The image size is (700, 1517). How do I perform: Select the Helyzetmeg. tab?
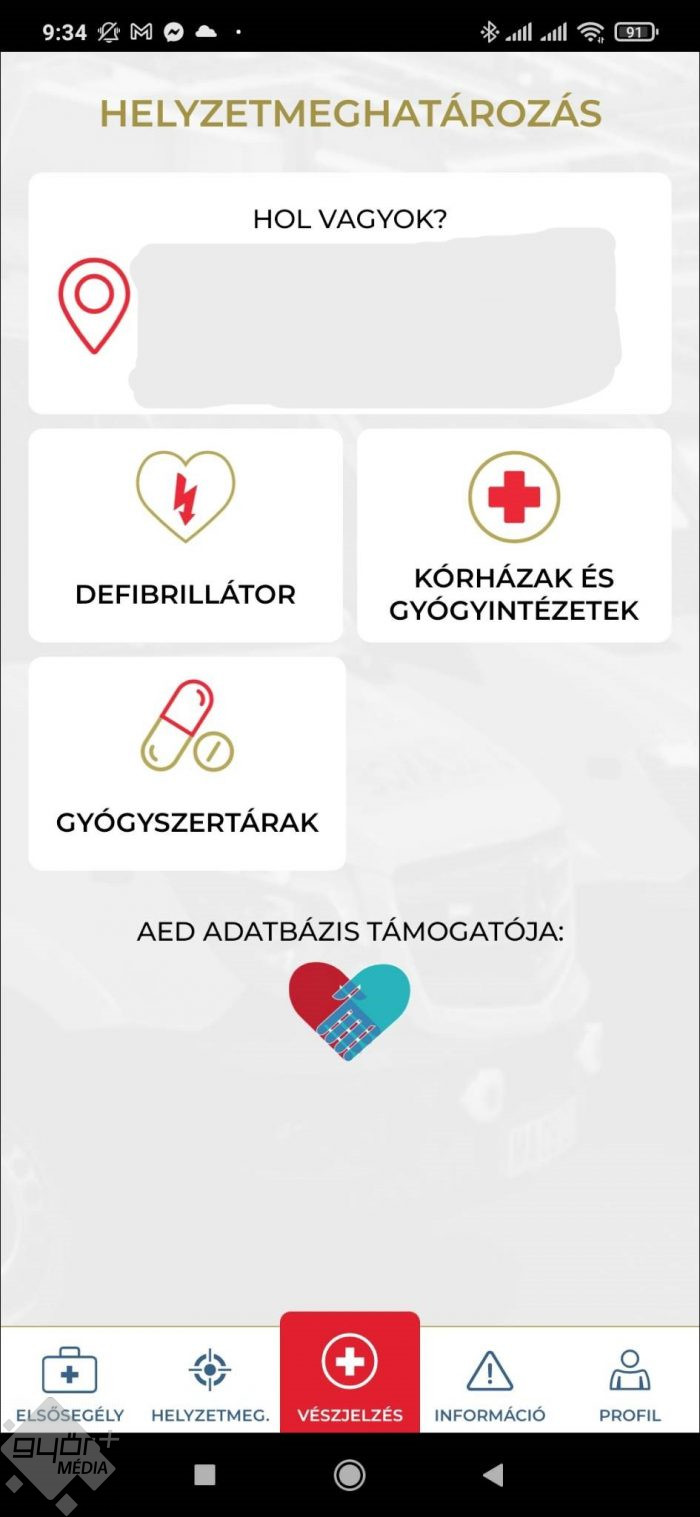[210, 1381]
